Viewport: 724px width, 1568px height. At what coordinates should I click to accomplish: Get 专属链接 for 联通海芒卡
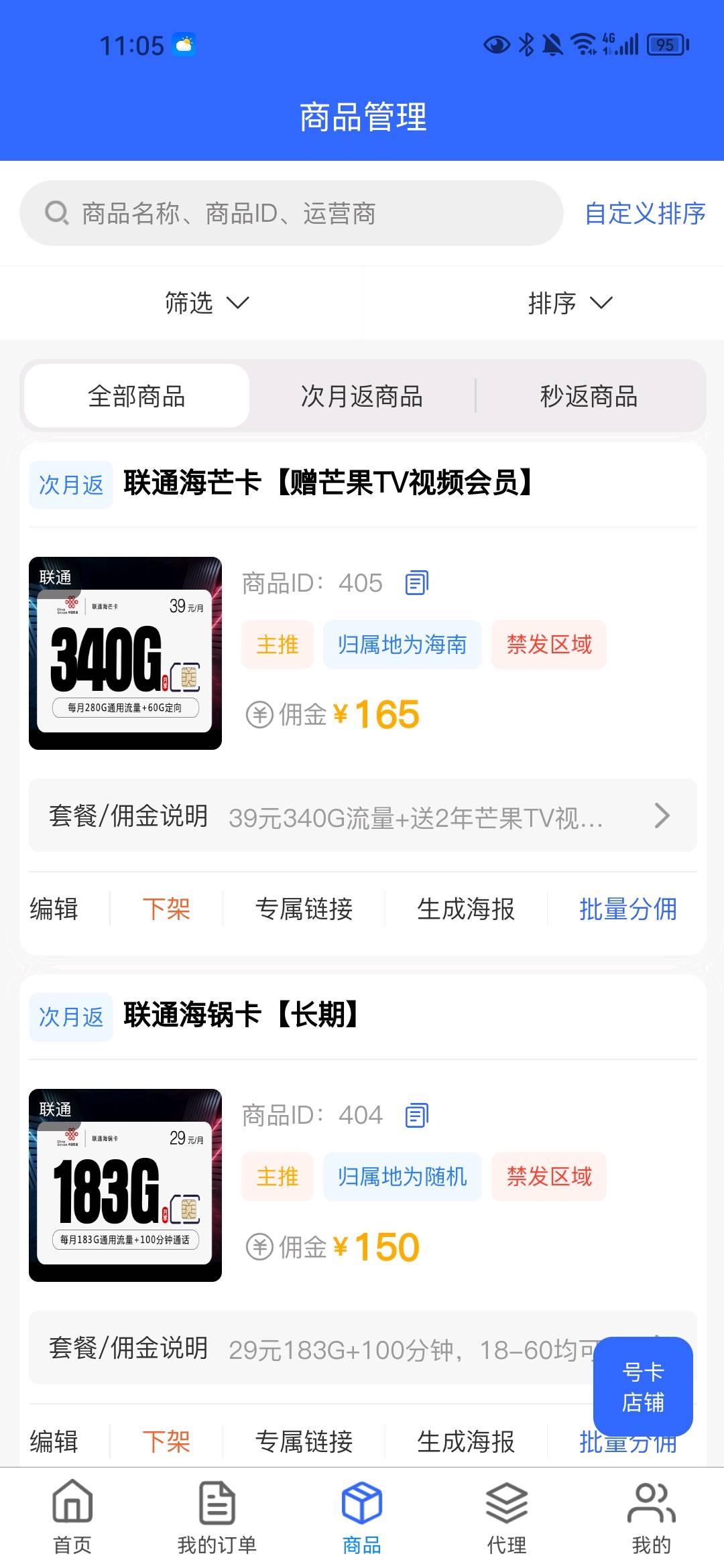304,909
